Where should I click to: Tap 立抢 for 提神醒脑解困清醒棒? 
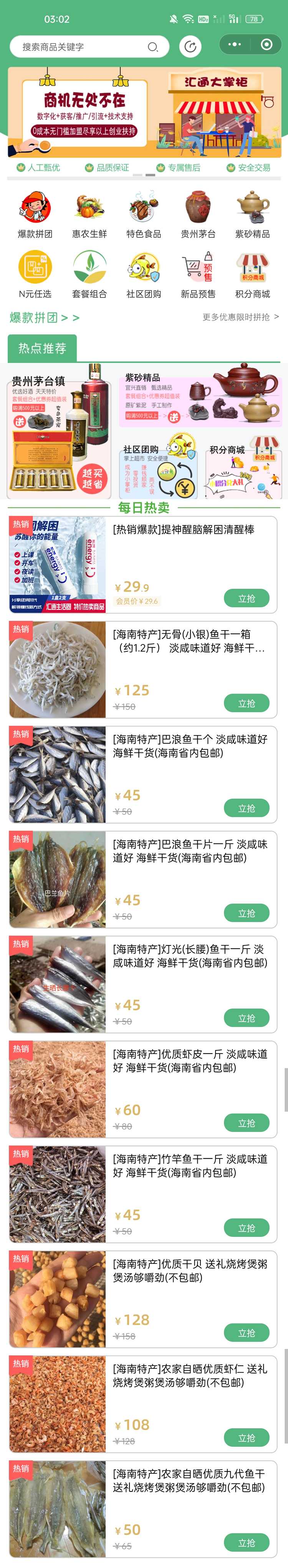tap(246, 598)
